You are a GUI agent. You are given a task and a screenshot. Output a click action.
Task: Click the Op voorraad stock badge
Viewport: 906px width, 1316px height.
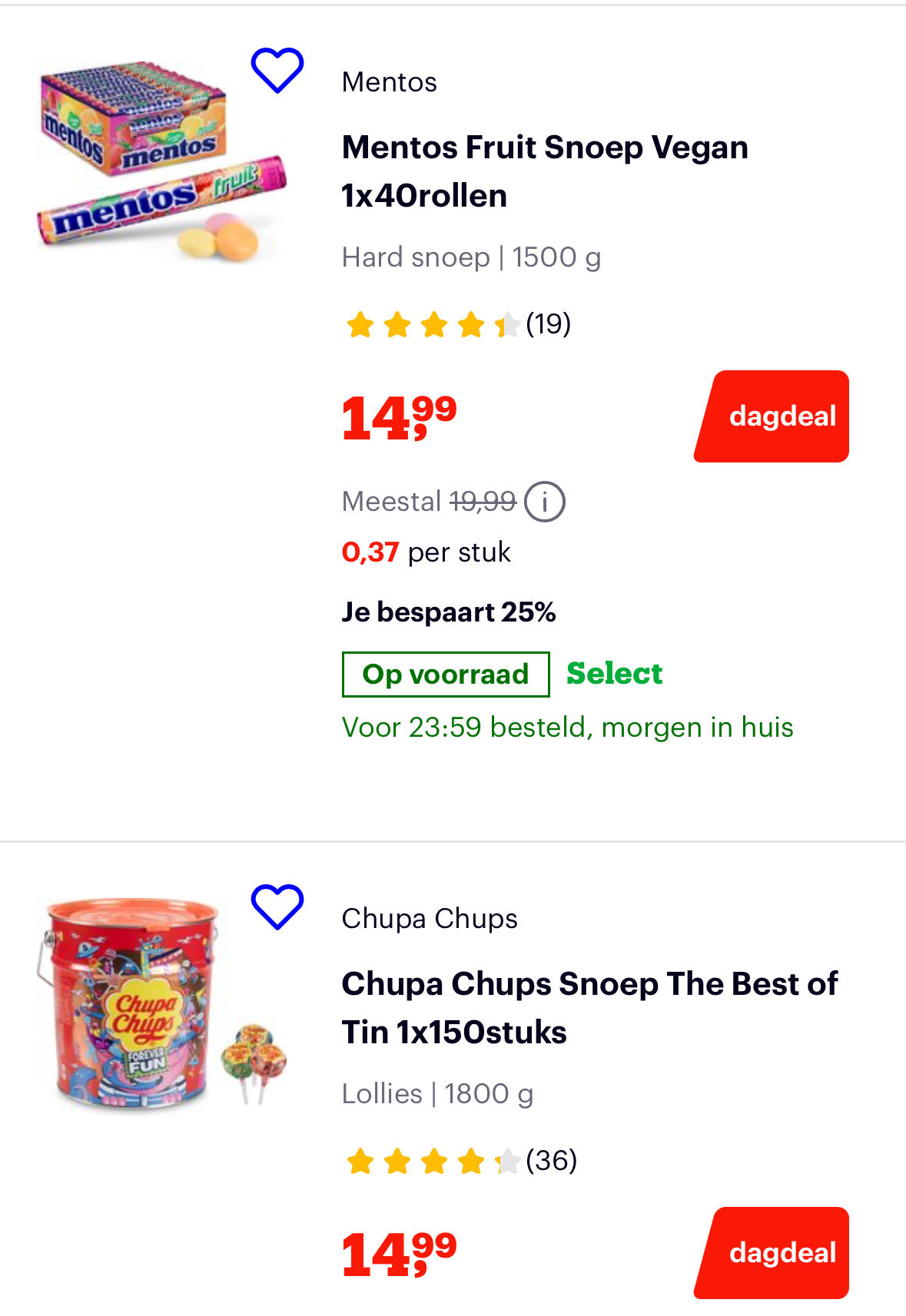click(x=445, y=673)
